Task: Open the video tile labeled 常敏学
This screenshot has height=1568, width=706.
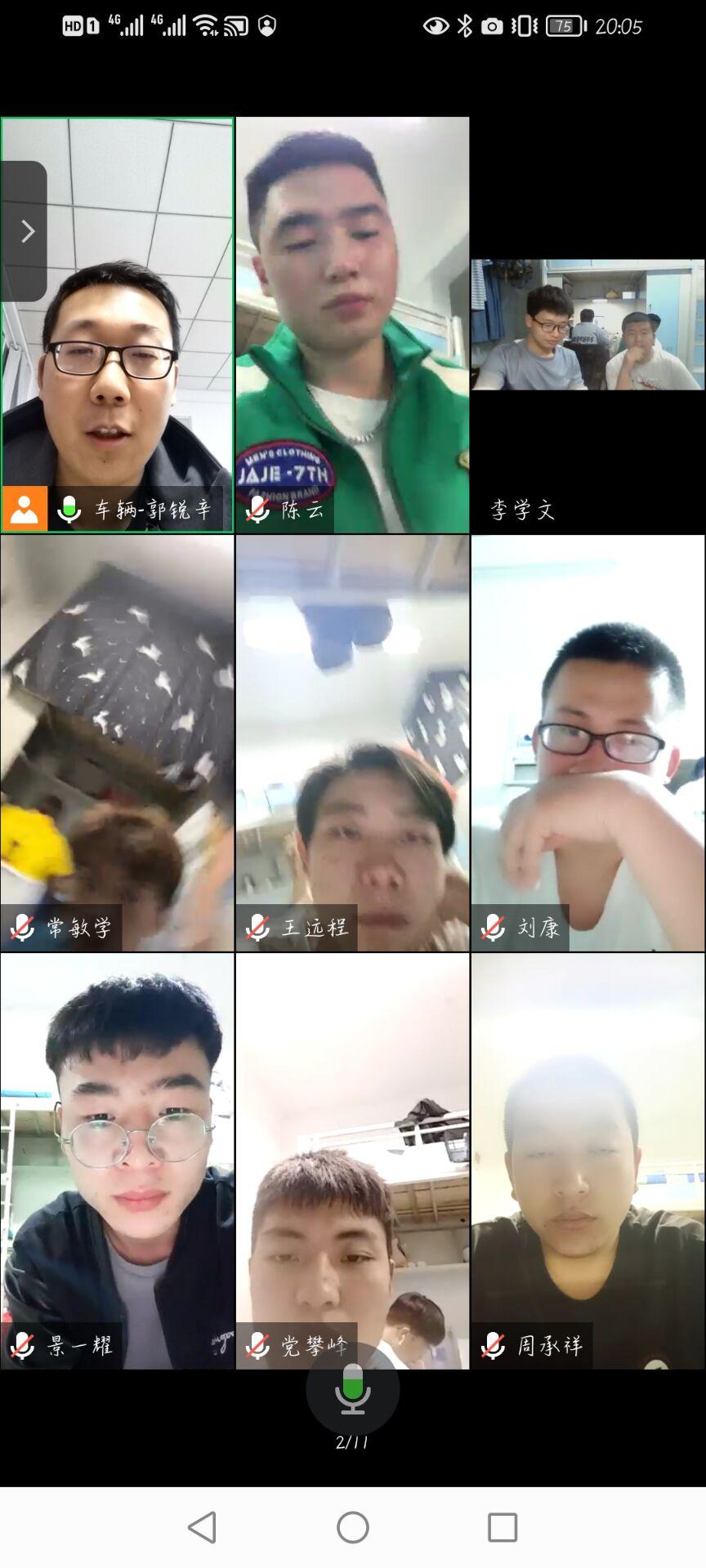Action: click(x=118, y=742)
